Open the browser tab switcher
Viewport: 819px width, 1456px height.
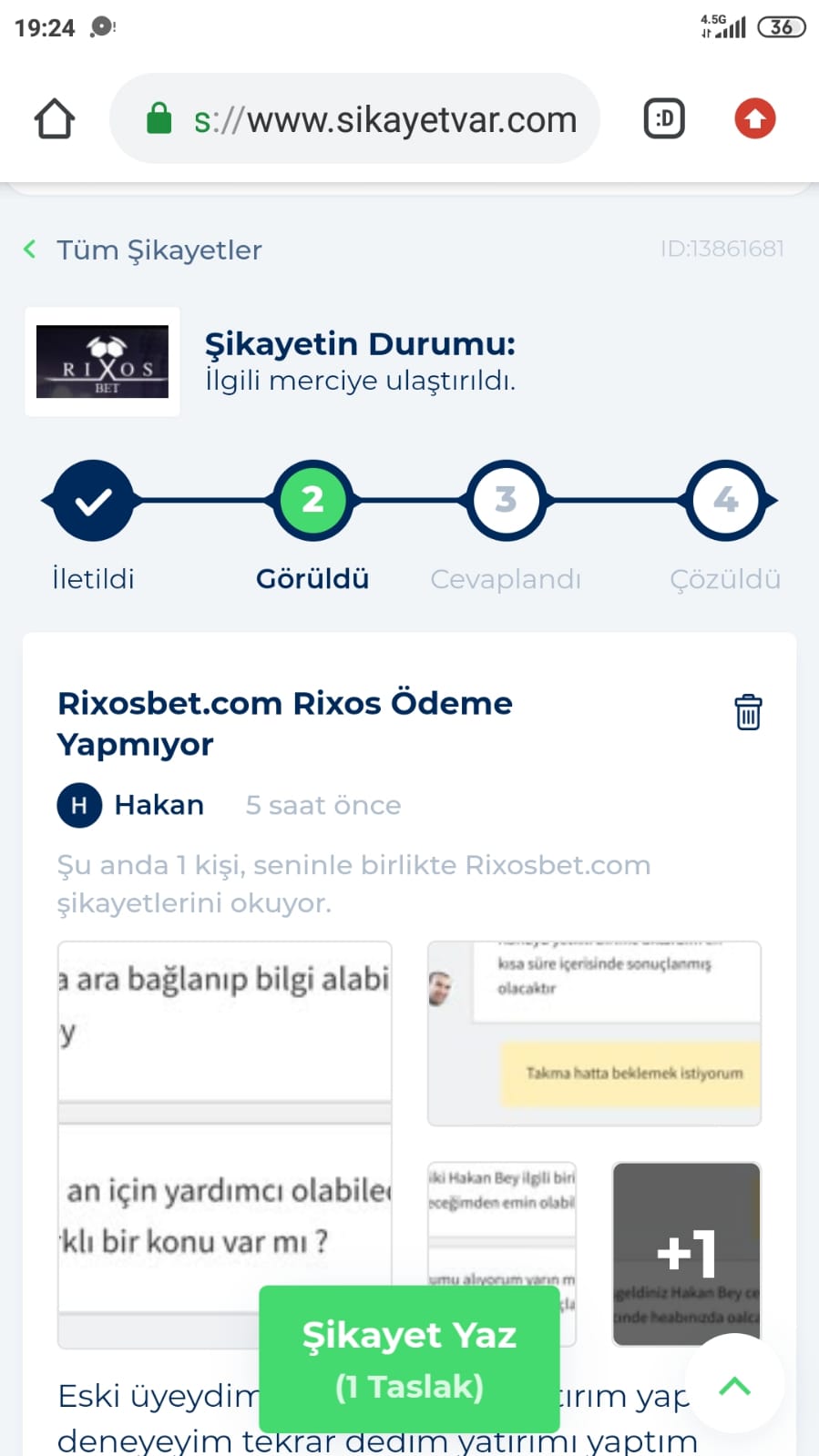pyautogui.click(x=664, y=118)
